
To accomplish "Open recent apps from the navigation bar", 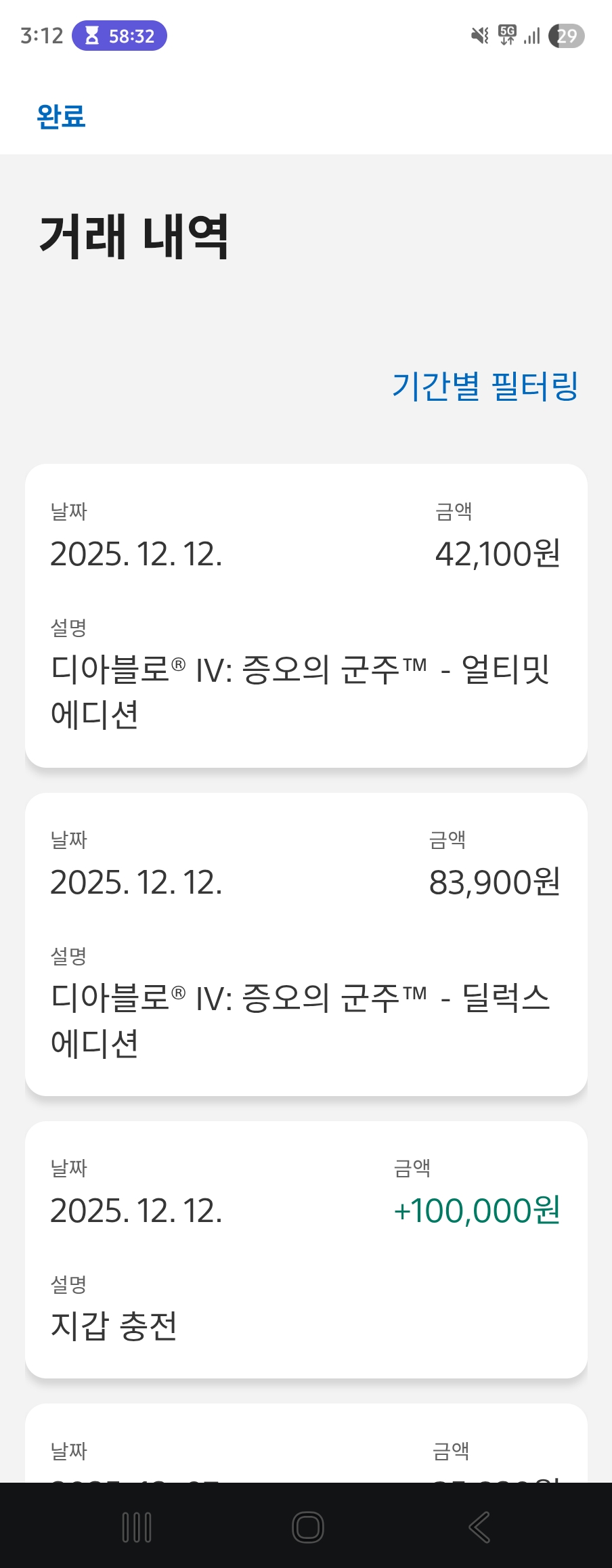I will click(x=137, y=1527).
